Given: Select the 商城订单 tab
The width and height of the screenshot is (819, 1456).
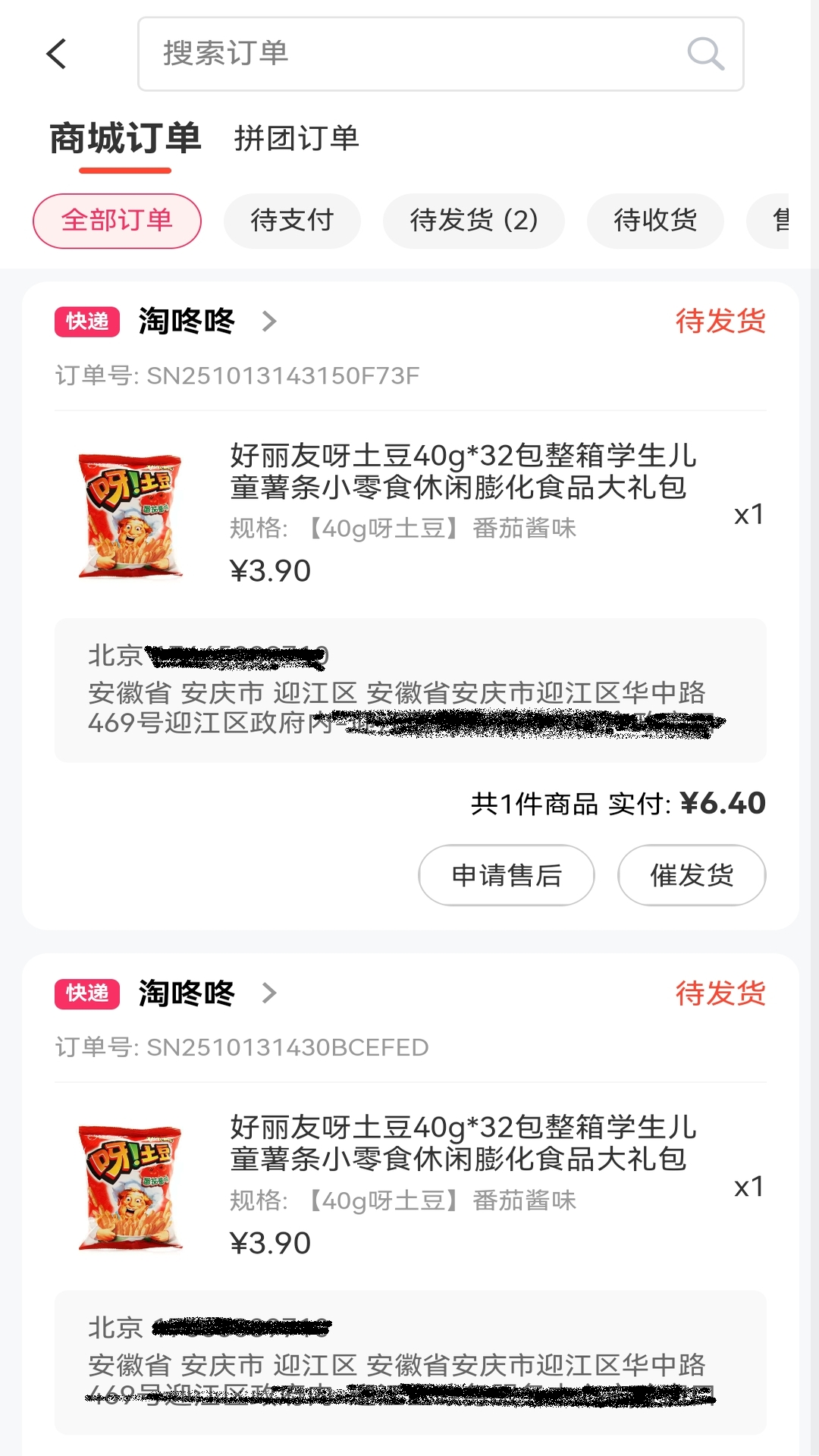Looking at the screenshot, I should click(x=125, y=139).
